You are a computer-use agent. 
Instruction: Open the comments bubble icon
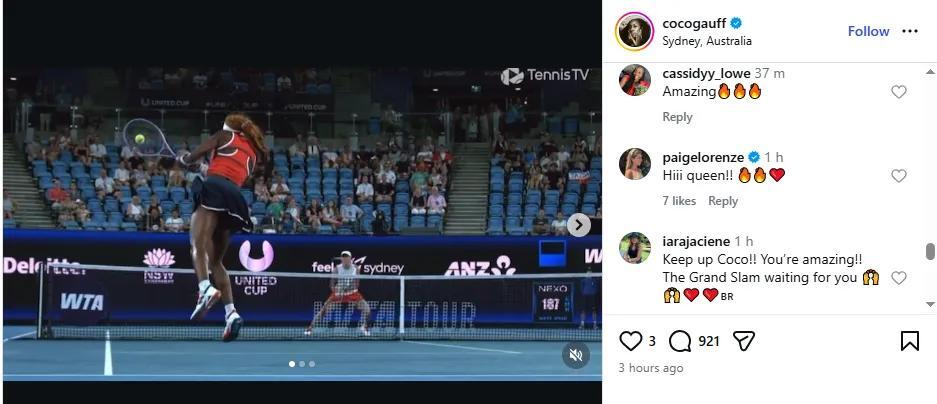pyautogui.click(x=680, y=341)
